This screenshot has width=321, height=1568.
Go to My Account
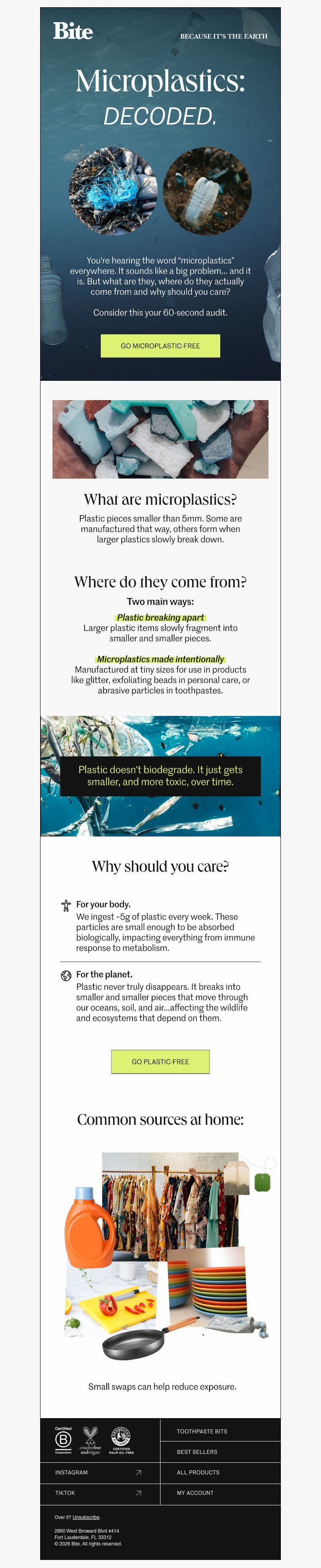click(x=195, y=1492)
